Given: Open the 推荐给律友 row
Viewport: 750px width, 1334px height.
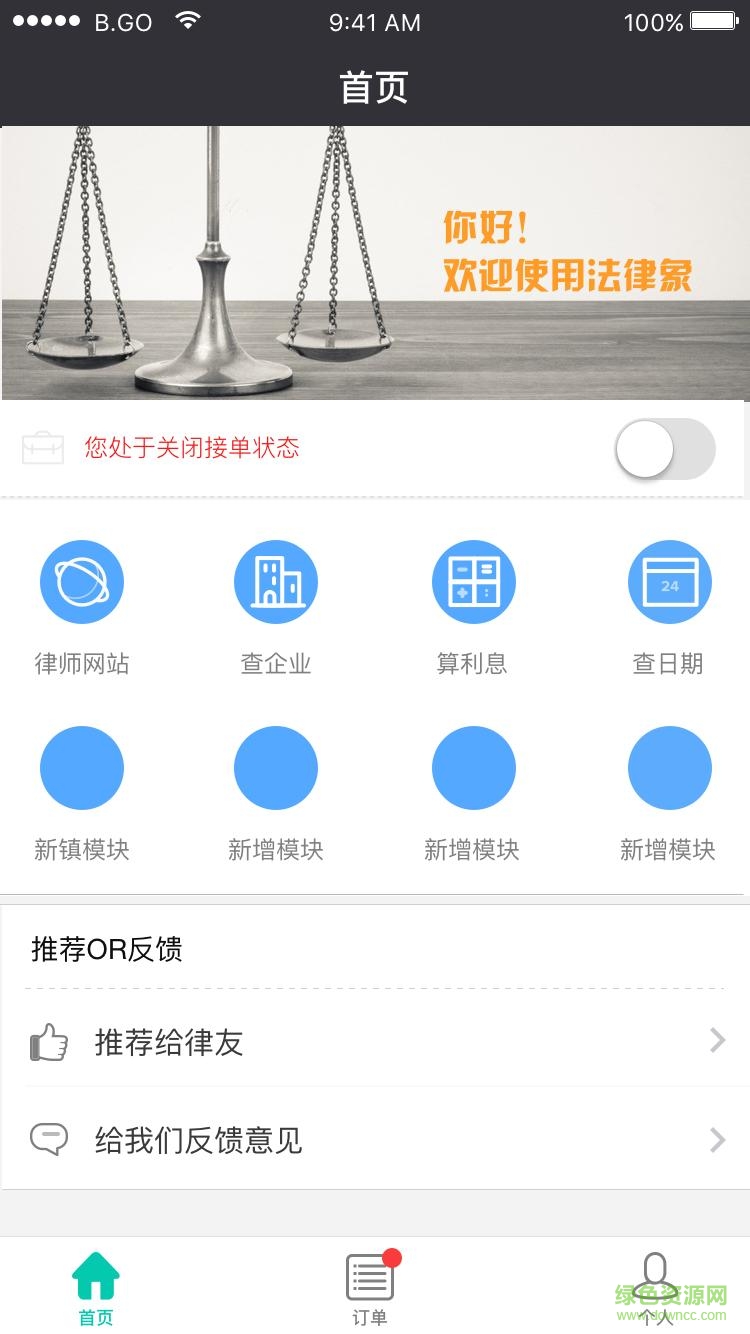Looking at the screenshot, I should (375, 1042).
